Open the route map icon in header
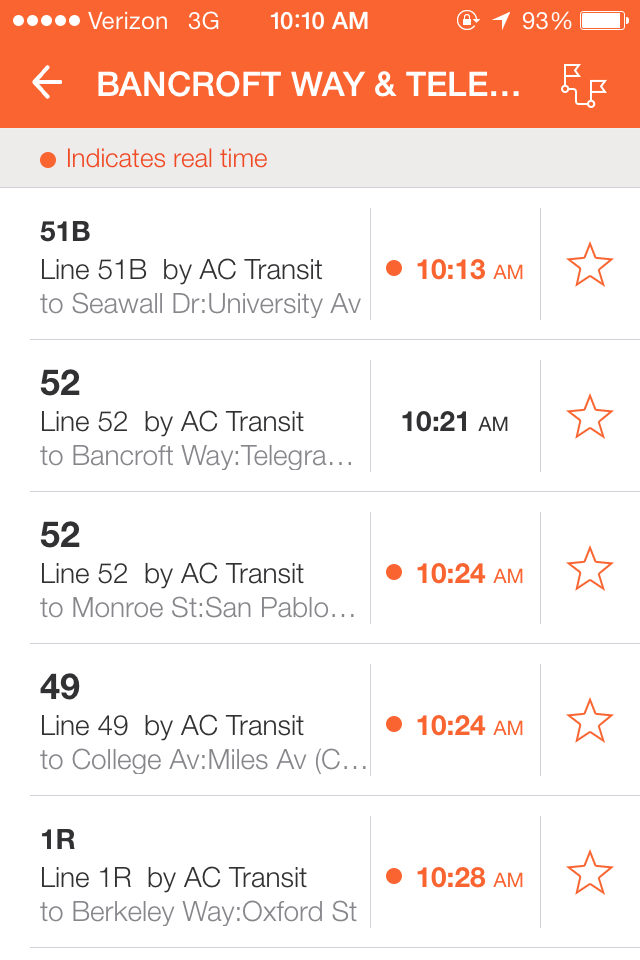Screen dimensions: 640x960 tap(584, 85)
